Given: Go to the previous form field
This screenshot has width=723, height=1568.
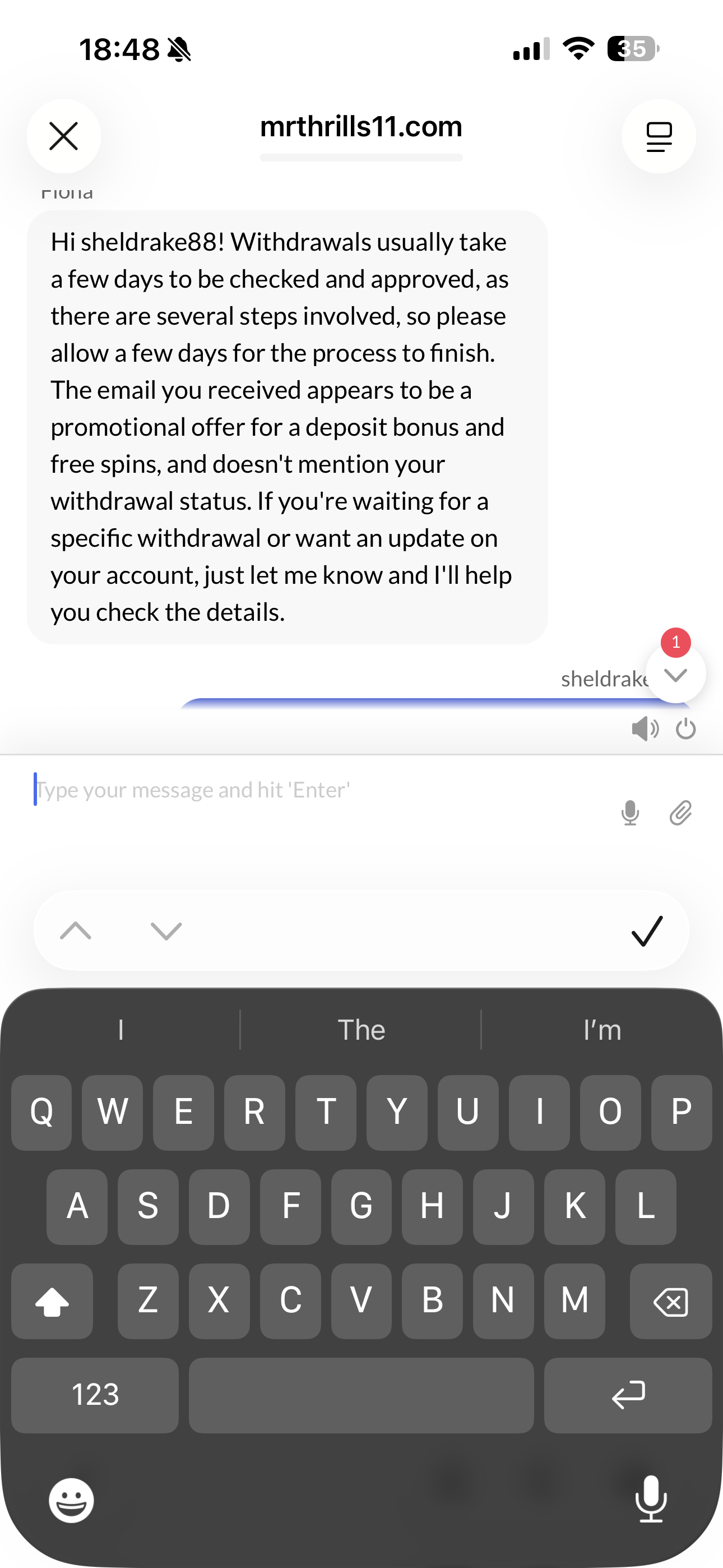Looking at the screenshot, I should (x=76, y=931).
